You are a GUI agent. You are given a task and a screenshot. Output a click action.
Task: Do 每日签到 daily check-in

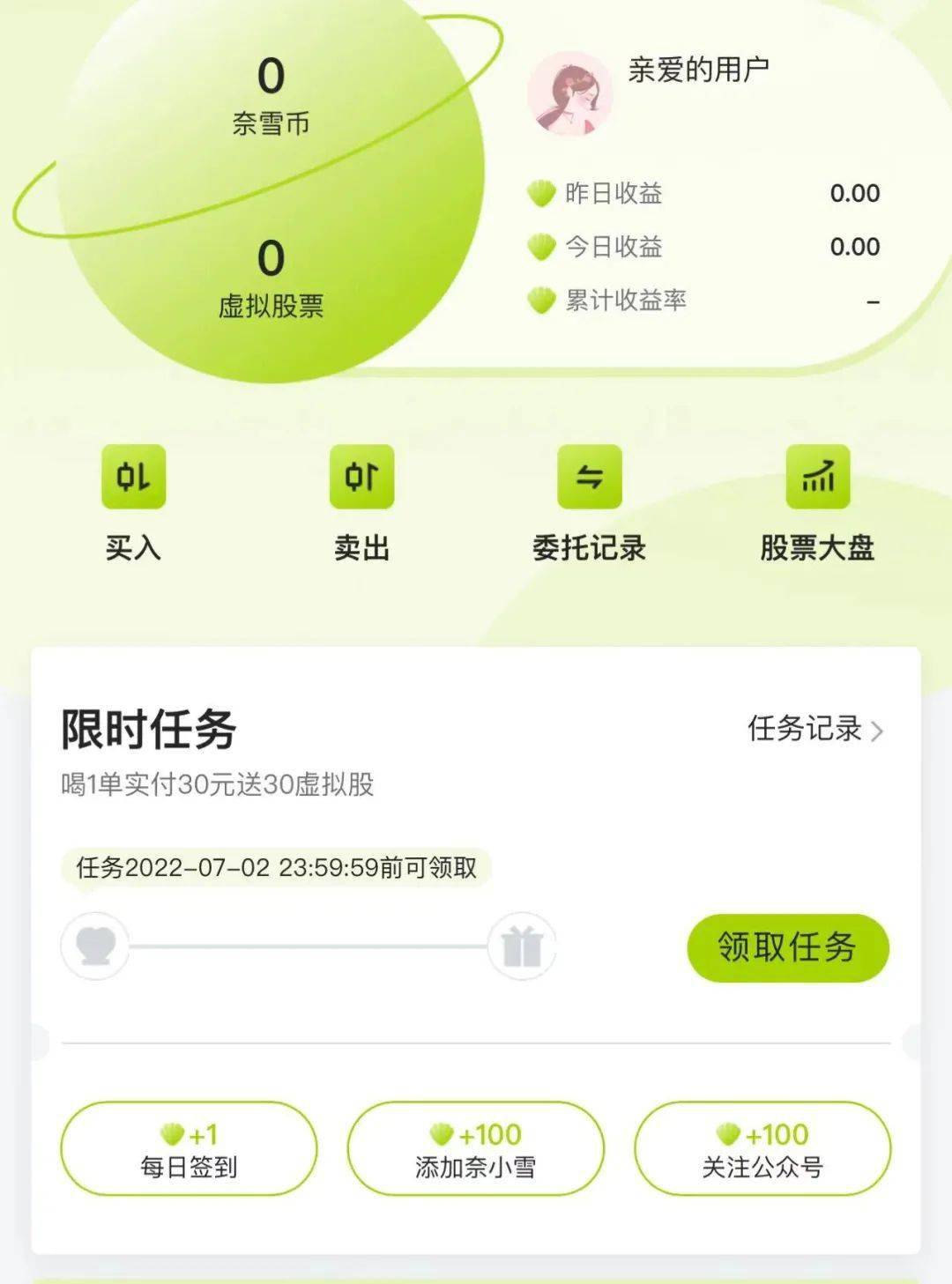pyautogui.click(x=189, y=1149)
